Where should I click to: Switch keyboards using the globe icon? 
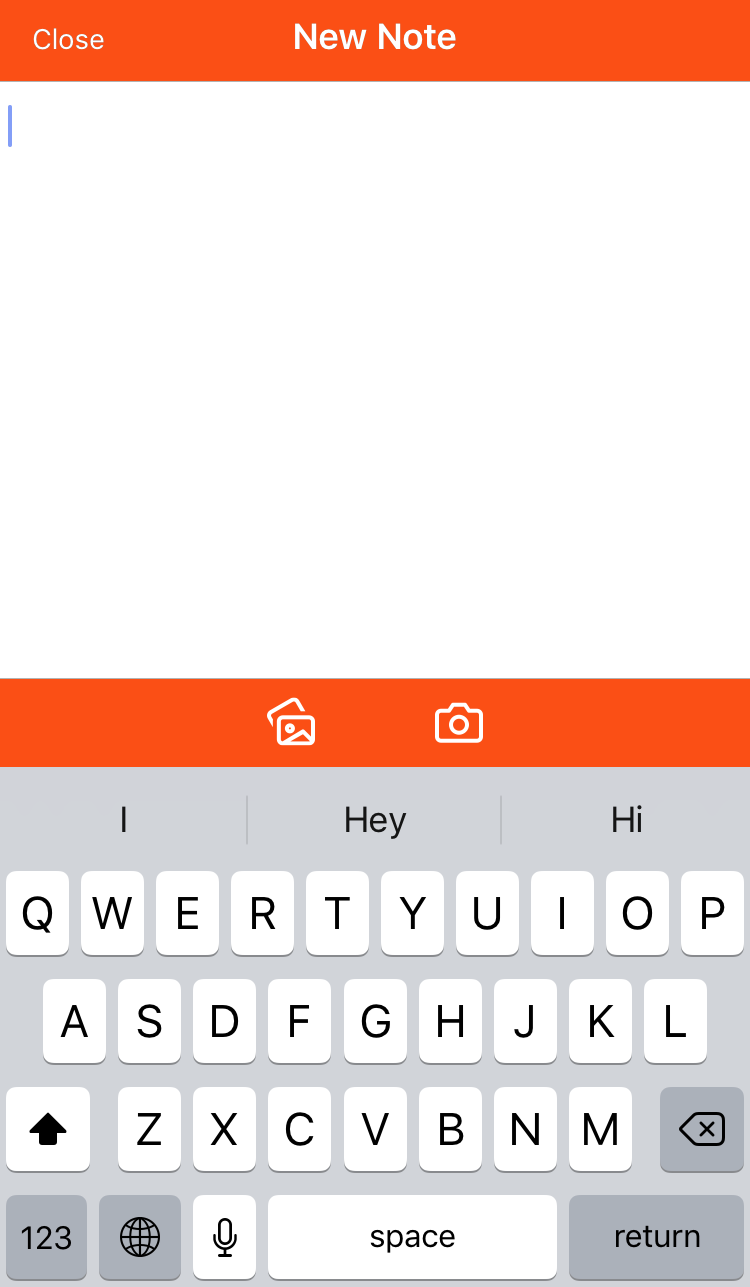tap(139, 1237)
